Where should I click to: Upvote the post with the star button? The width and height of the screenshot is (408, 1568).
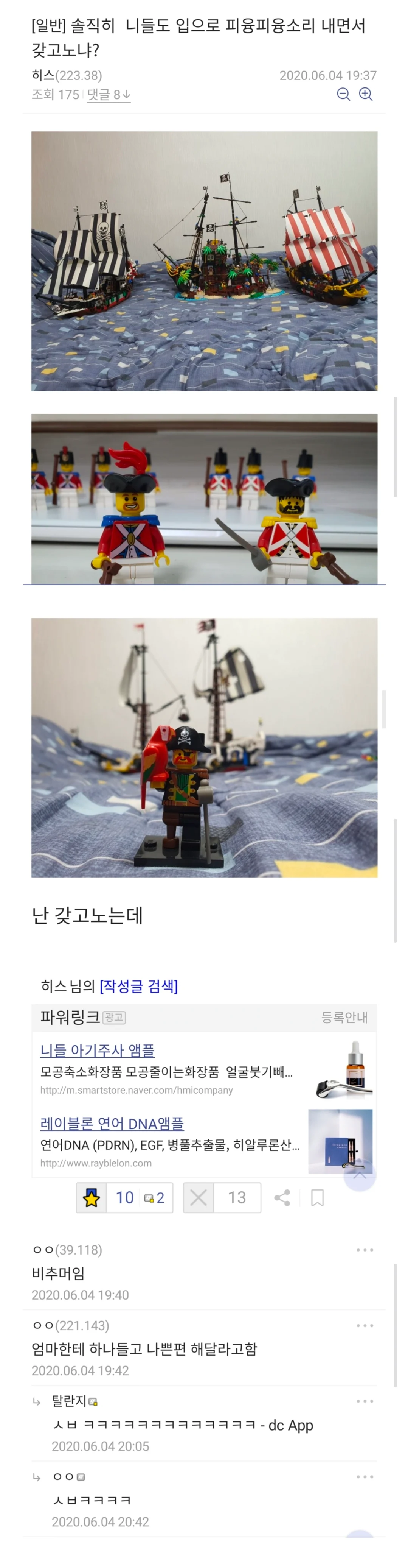[x=91, y=1198]
